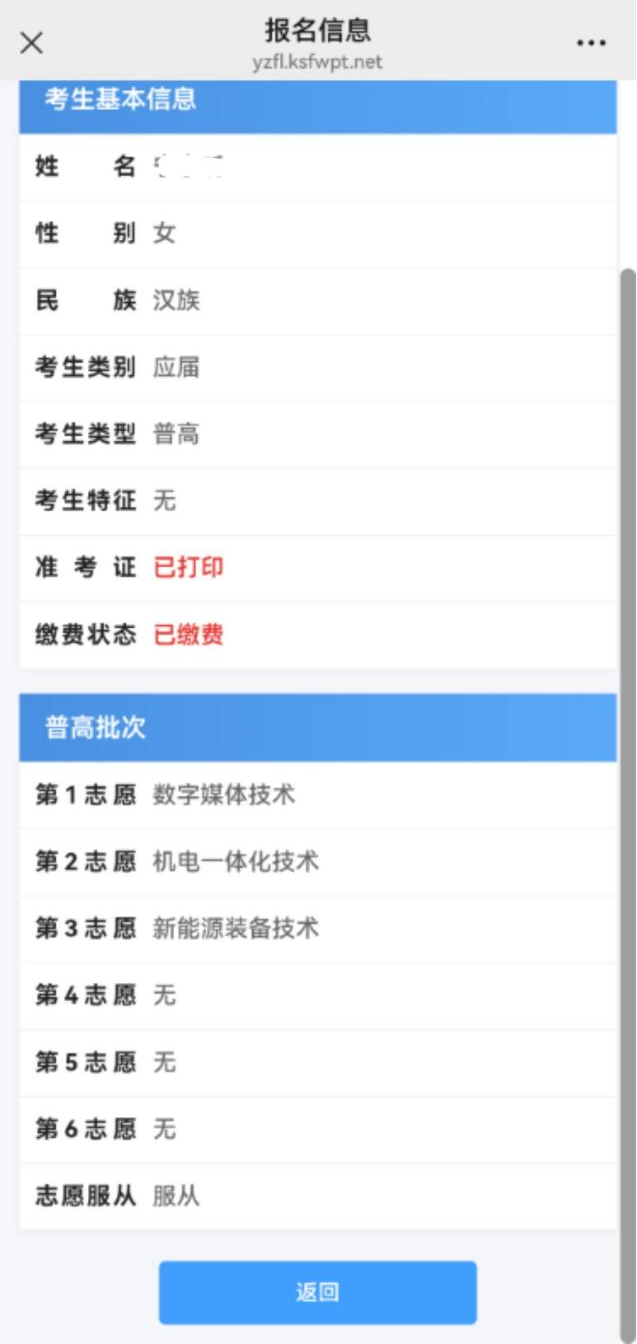Tap the 返回 button
The height and width of the screenshot is (1344, 637).
pos(317,1292)
